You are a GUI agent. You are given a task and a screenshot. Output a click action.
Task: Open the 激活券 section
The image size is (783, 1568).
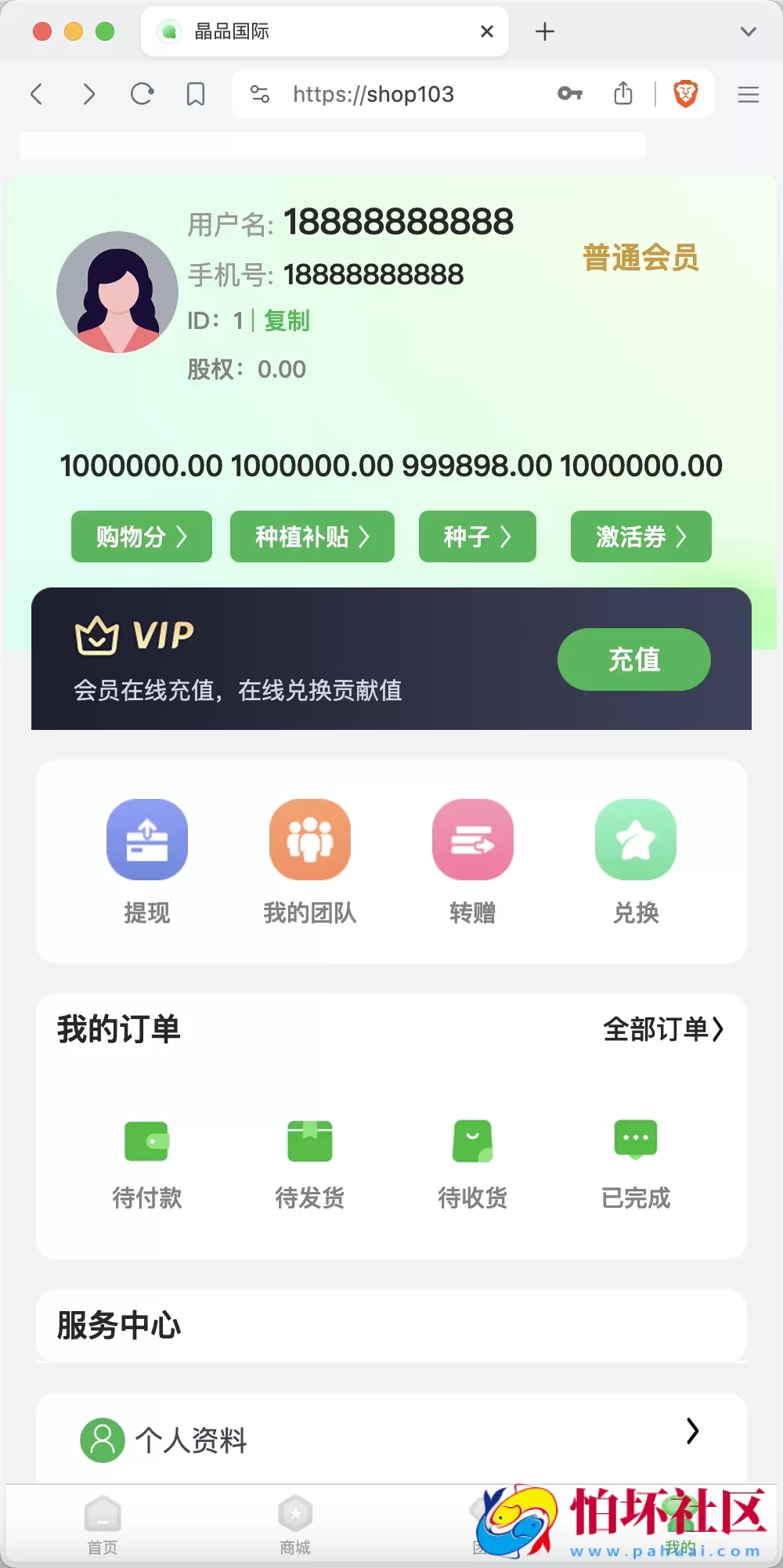click(x=640, y=537)
